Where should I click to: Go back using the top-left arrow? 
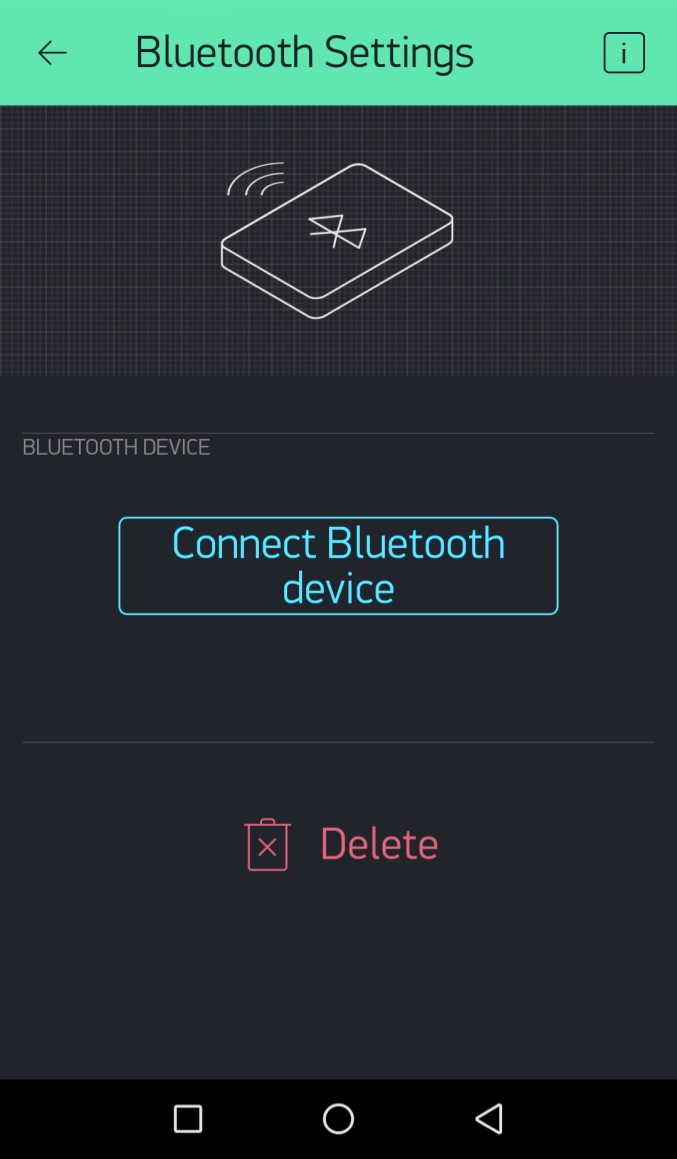click(x=52, y=53)
